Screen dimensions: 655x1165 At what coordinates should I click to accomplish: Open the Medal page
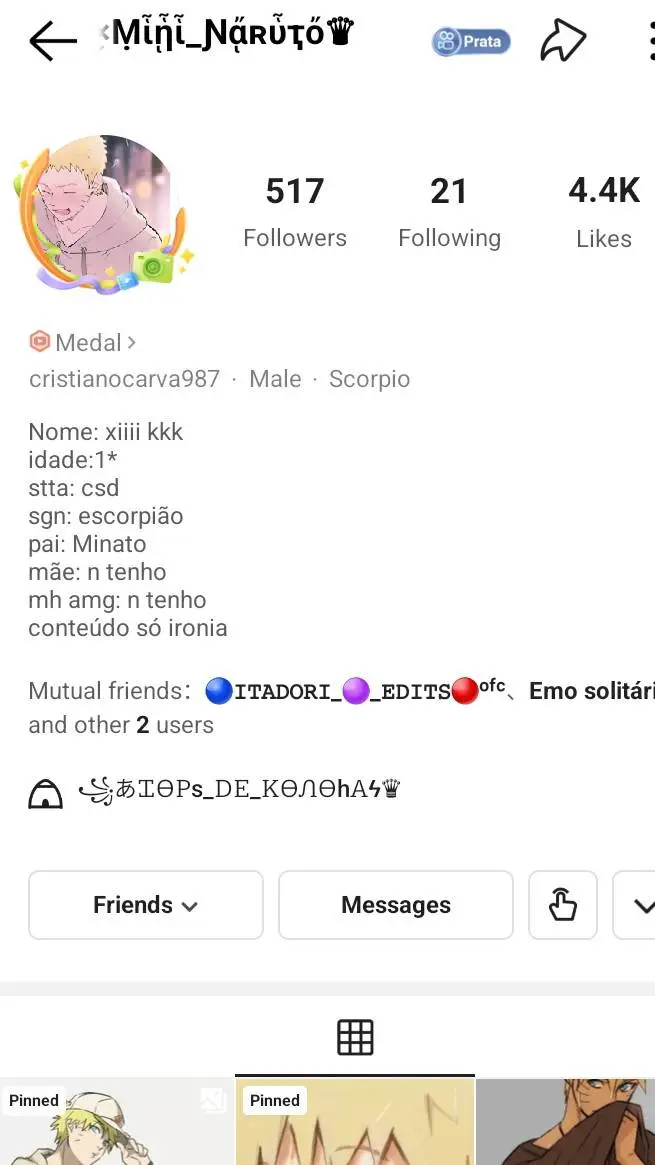click(83, 343)
